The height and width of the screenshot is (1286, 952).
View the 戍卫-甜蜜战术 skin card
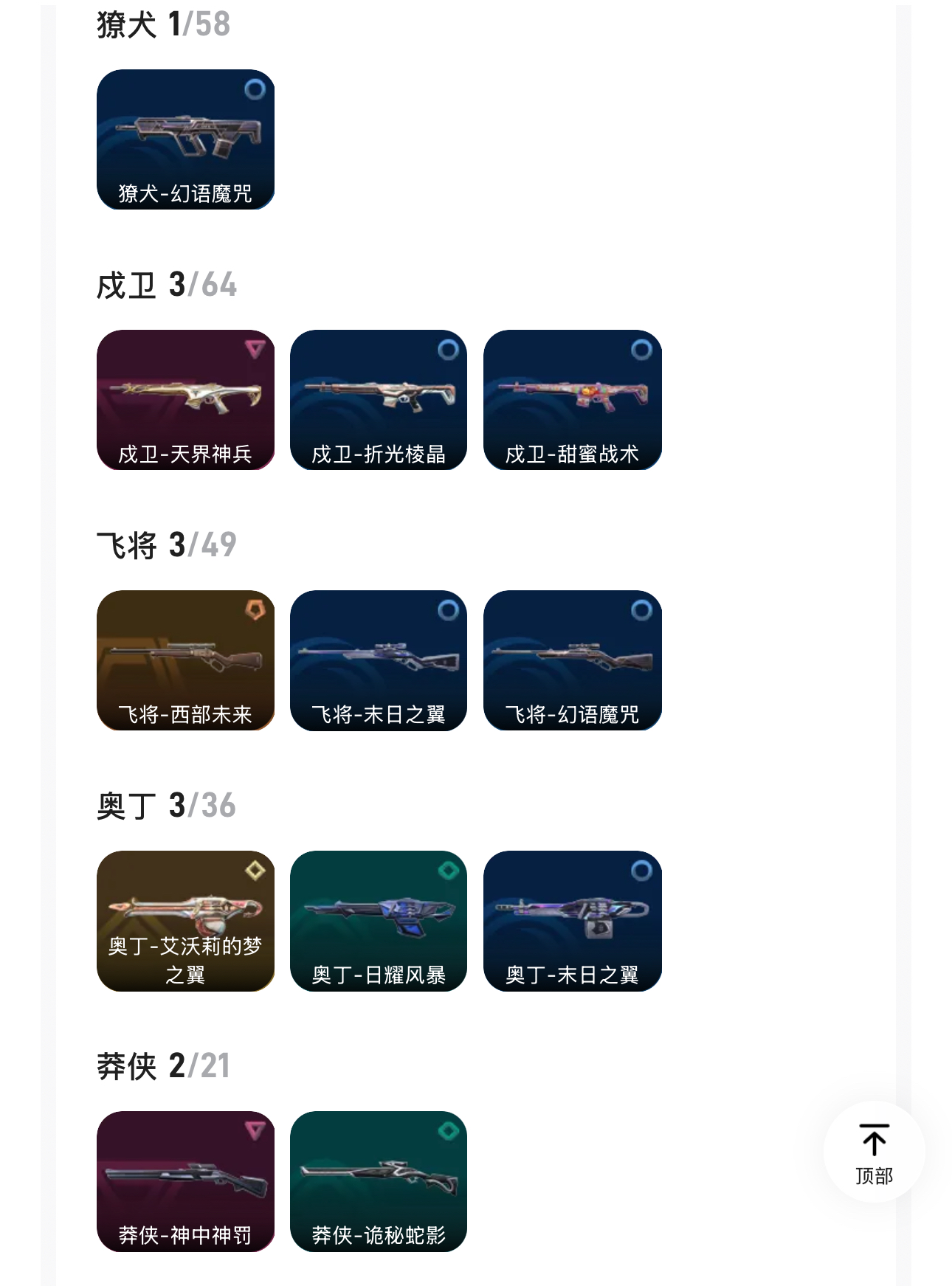pos(572,400)
